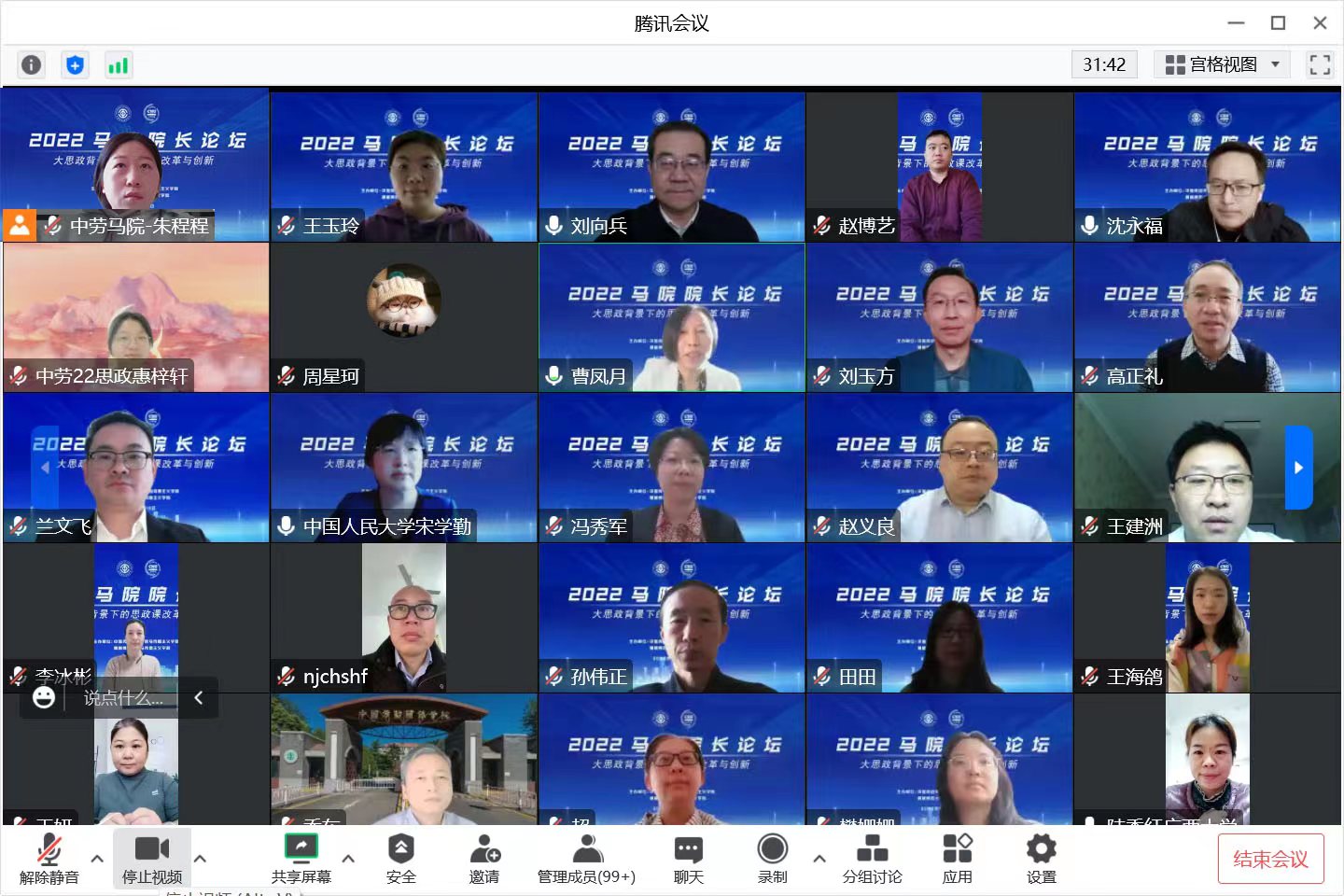
Task: Enter fullscreen mode
Action: [1320, 64]
